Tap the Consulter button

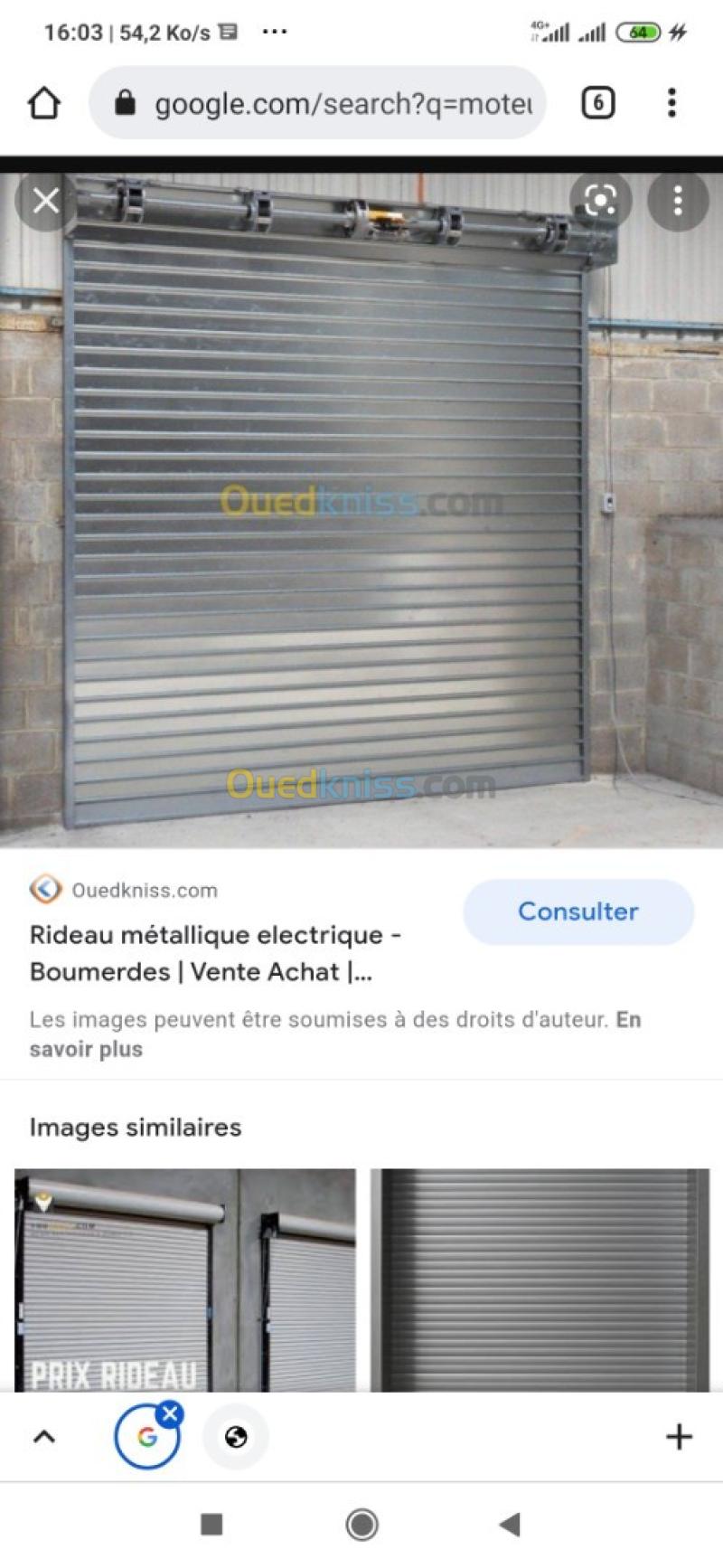point(577,912)
